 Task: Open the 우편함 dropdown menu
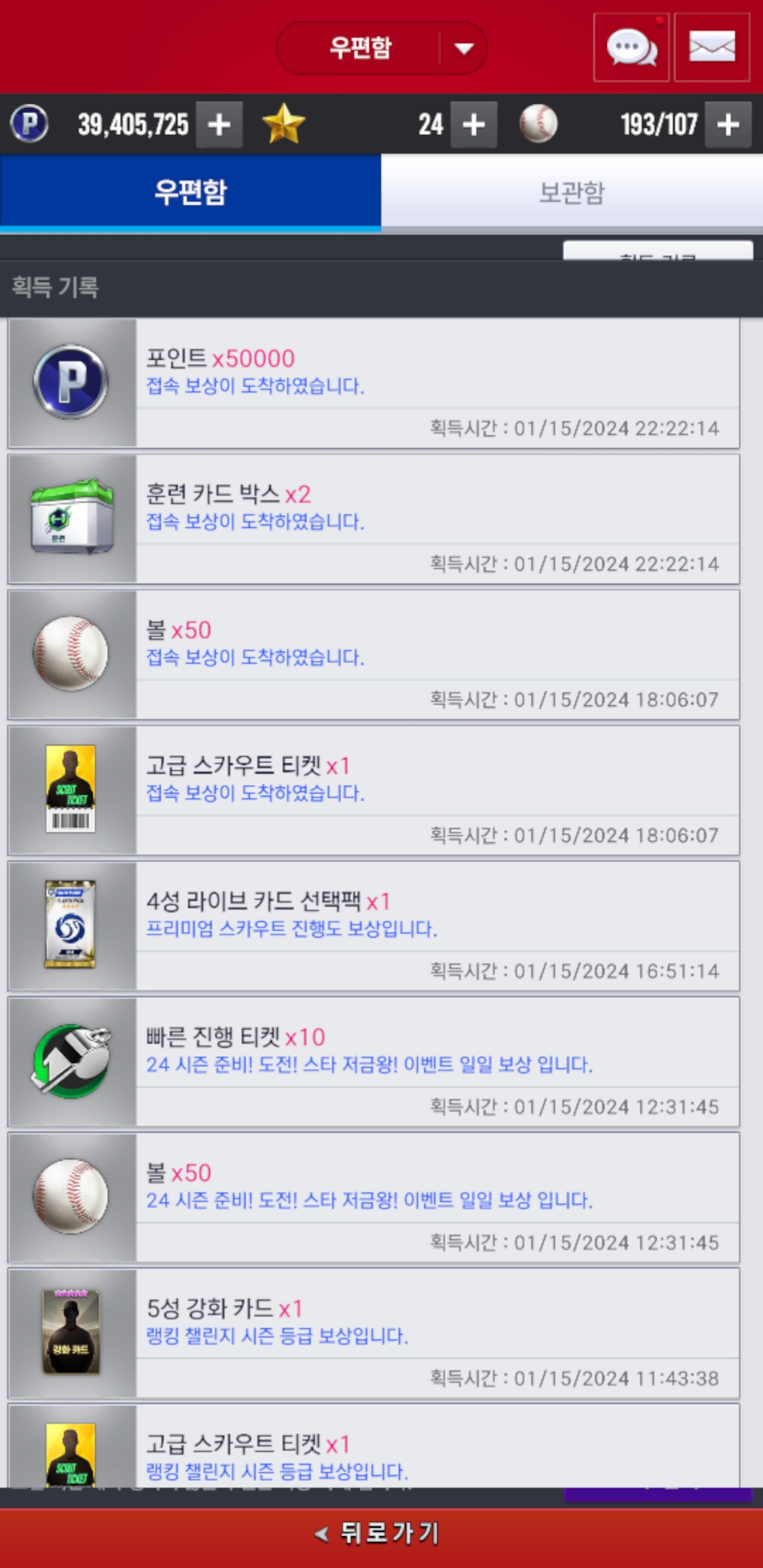pos(381,48)
